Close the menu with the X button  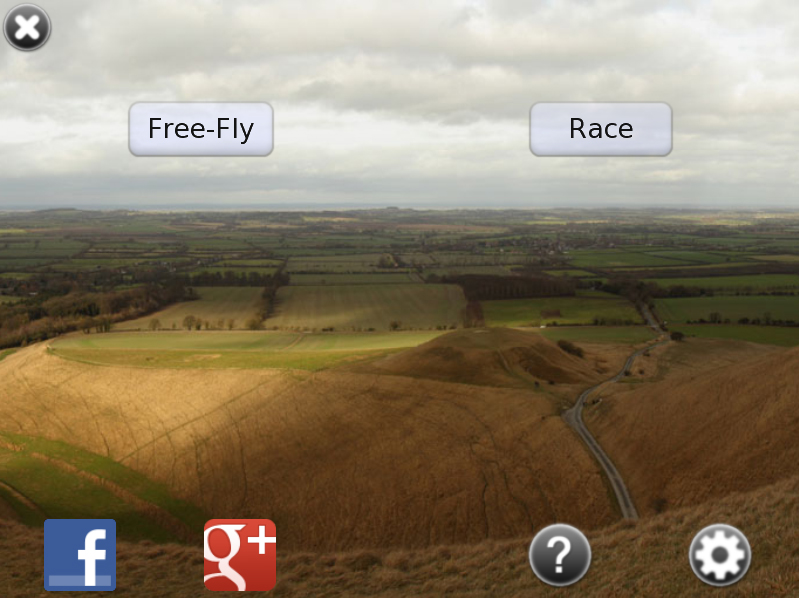point(27,27)
